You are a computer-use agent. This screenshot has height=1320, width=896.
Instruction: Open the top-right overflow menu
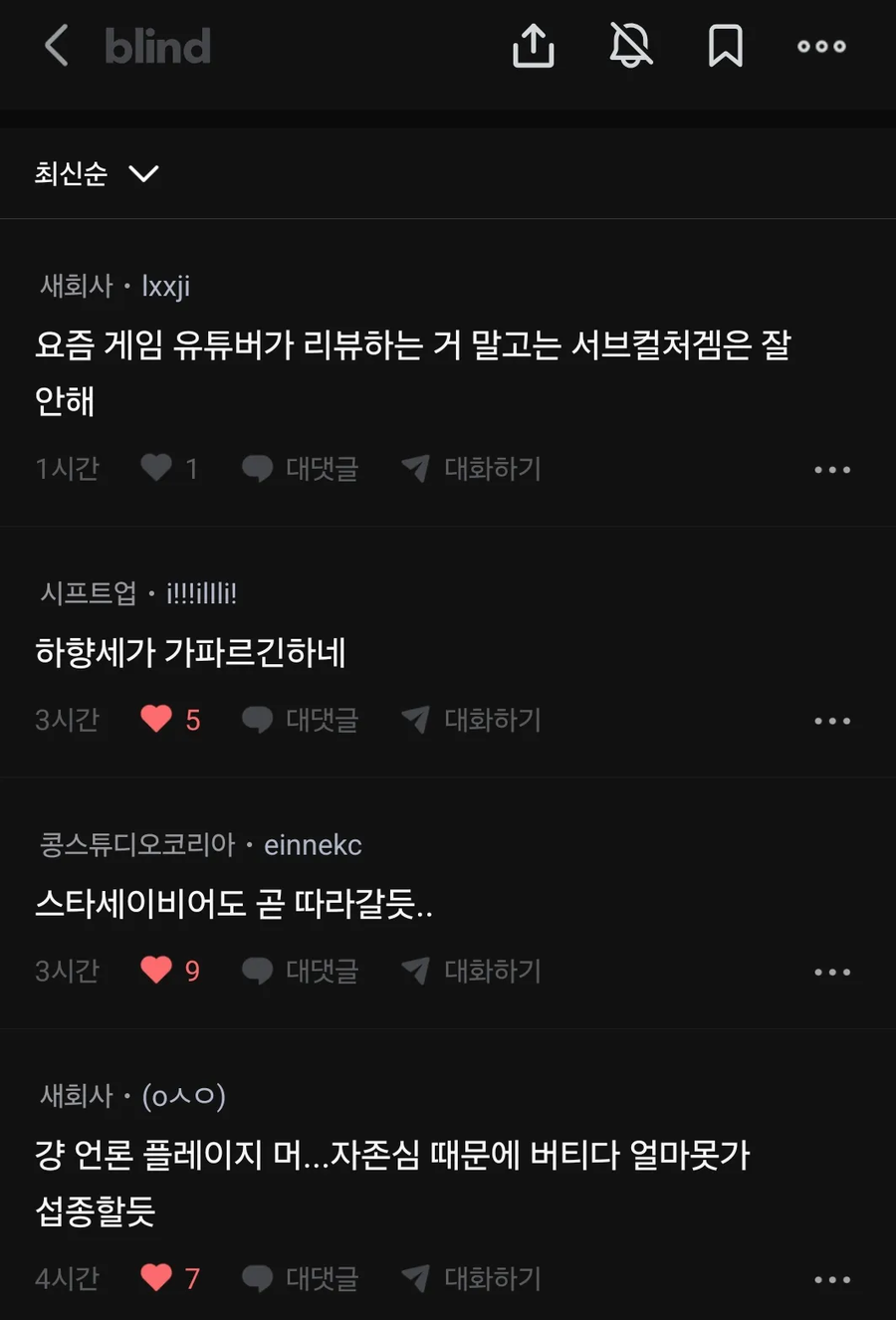[820, 45]
